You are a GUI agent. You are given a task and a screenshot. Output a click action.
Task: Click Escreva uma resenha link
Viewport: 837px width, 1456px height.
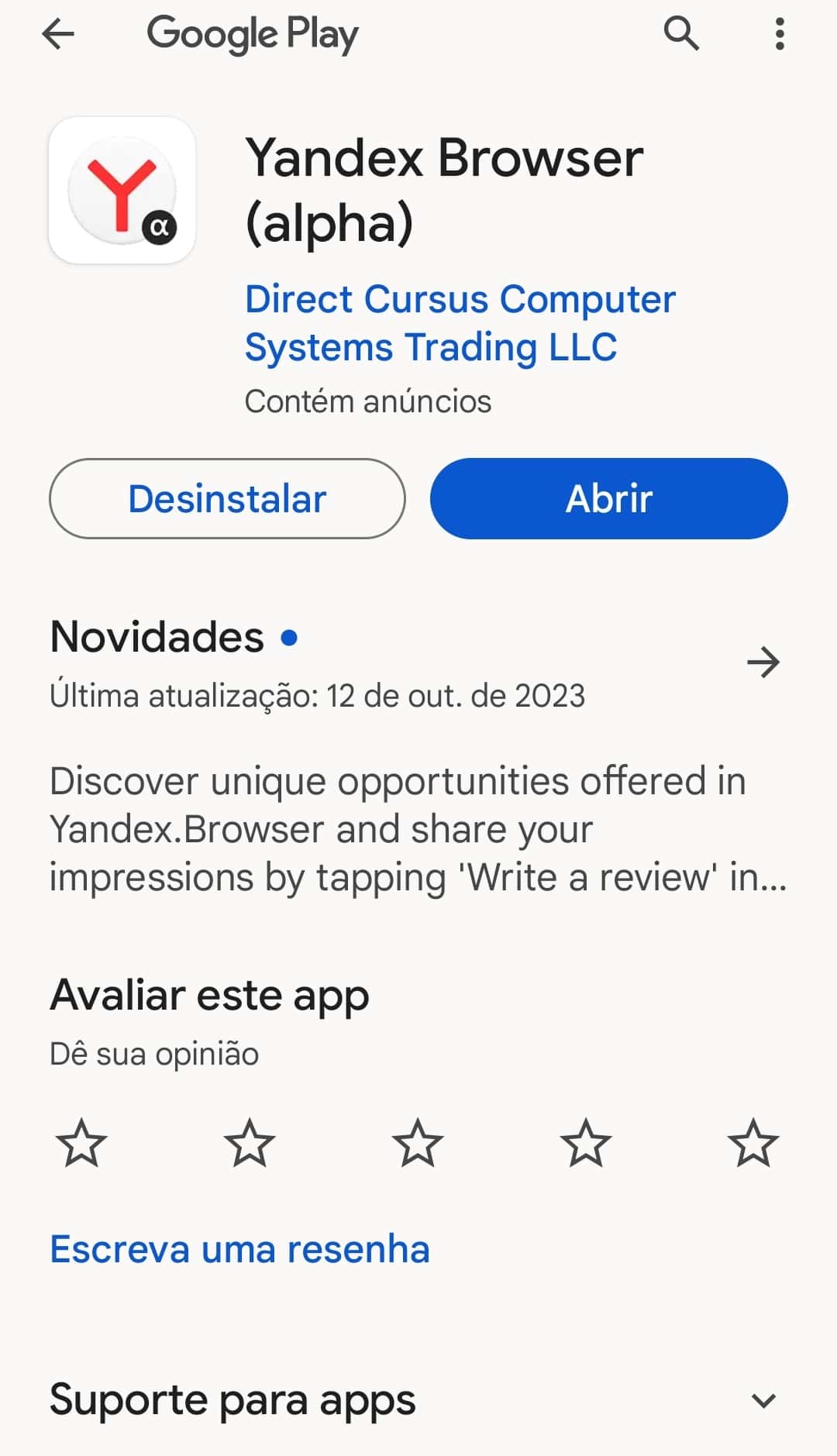239,1249
